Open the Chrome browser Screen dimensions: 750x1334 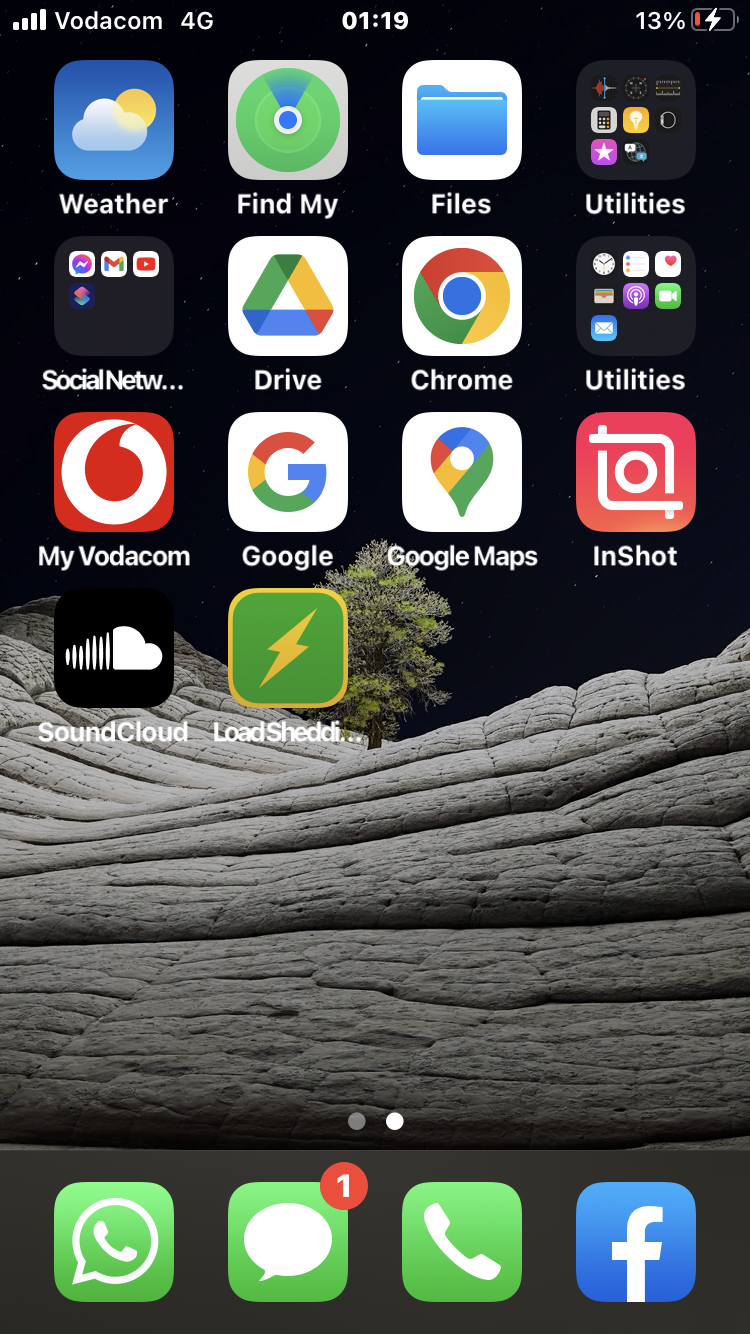(x=462, y=296)
